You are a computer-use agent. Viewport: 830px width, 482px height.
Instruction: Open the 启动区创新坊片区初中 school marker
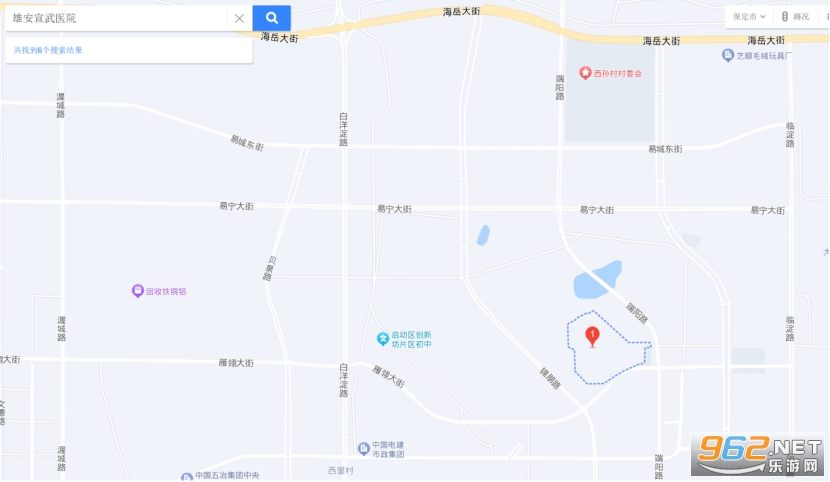pyautogui.click(x=382, y=339)
